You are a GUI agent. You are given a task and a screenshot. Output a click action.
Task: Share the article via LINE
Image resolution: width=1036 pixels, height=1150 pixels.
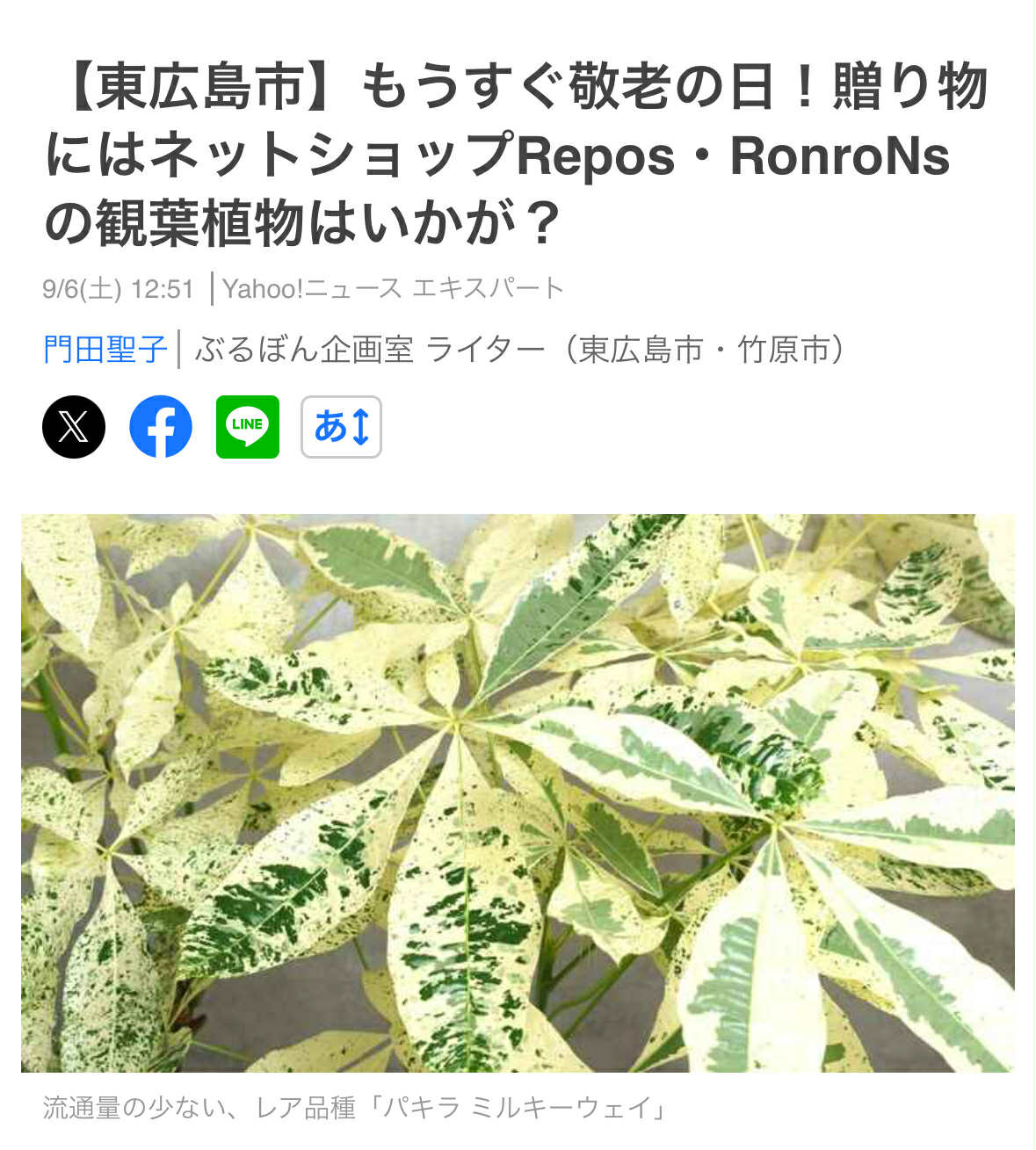click(x=248, y=427)
